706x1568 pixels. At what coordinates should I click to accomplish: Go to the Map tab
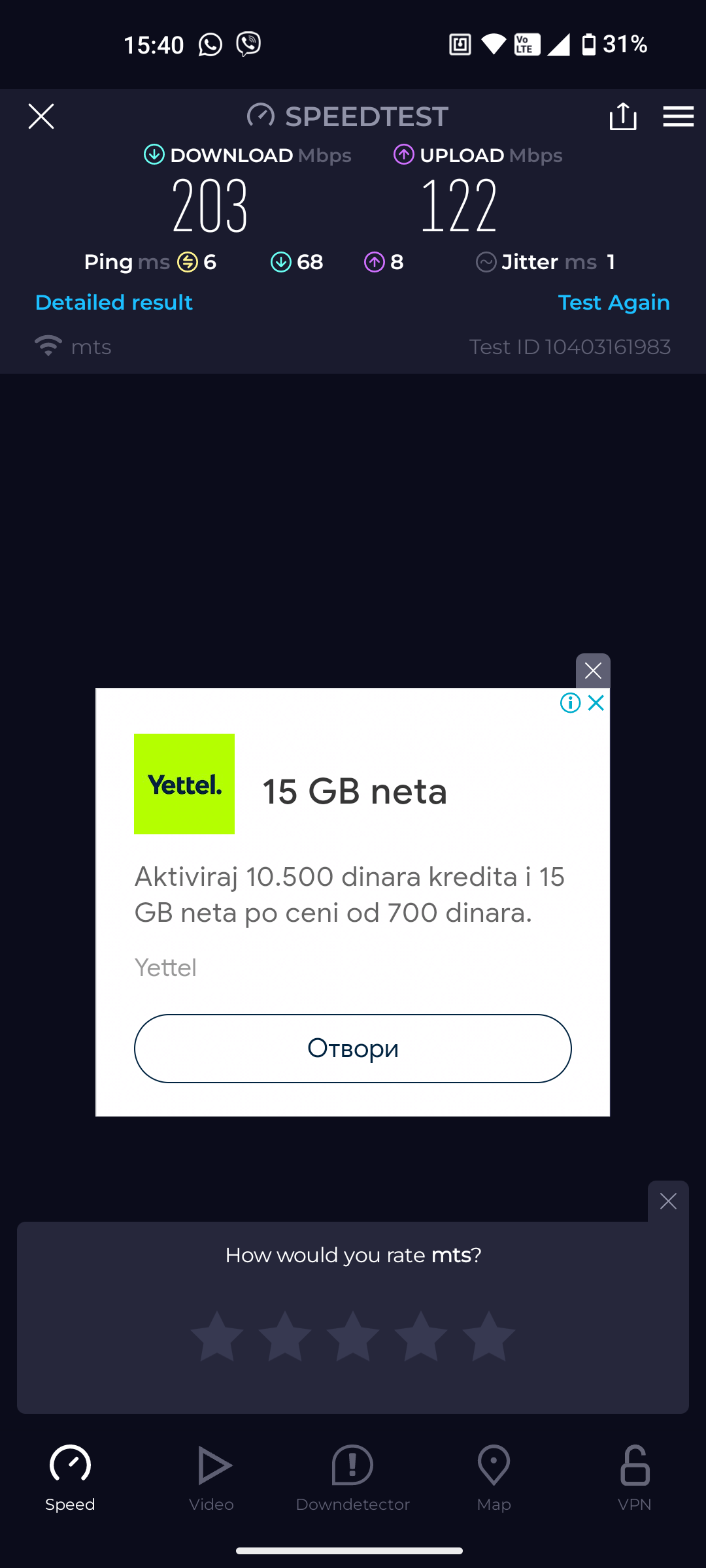[494, 1478]
